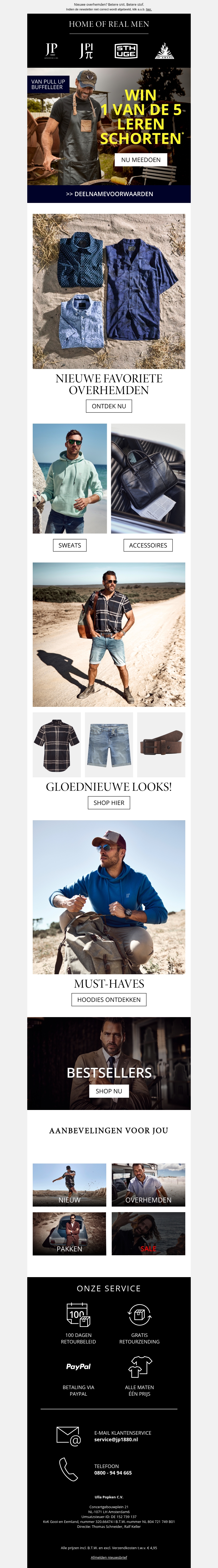Open the brown belt product thumbnail
This screenshot has width=218, height=1568.
(x=161, y=745)
